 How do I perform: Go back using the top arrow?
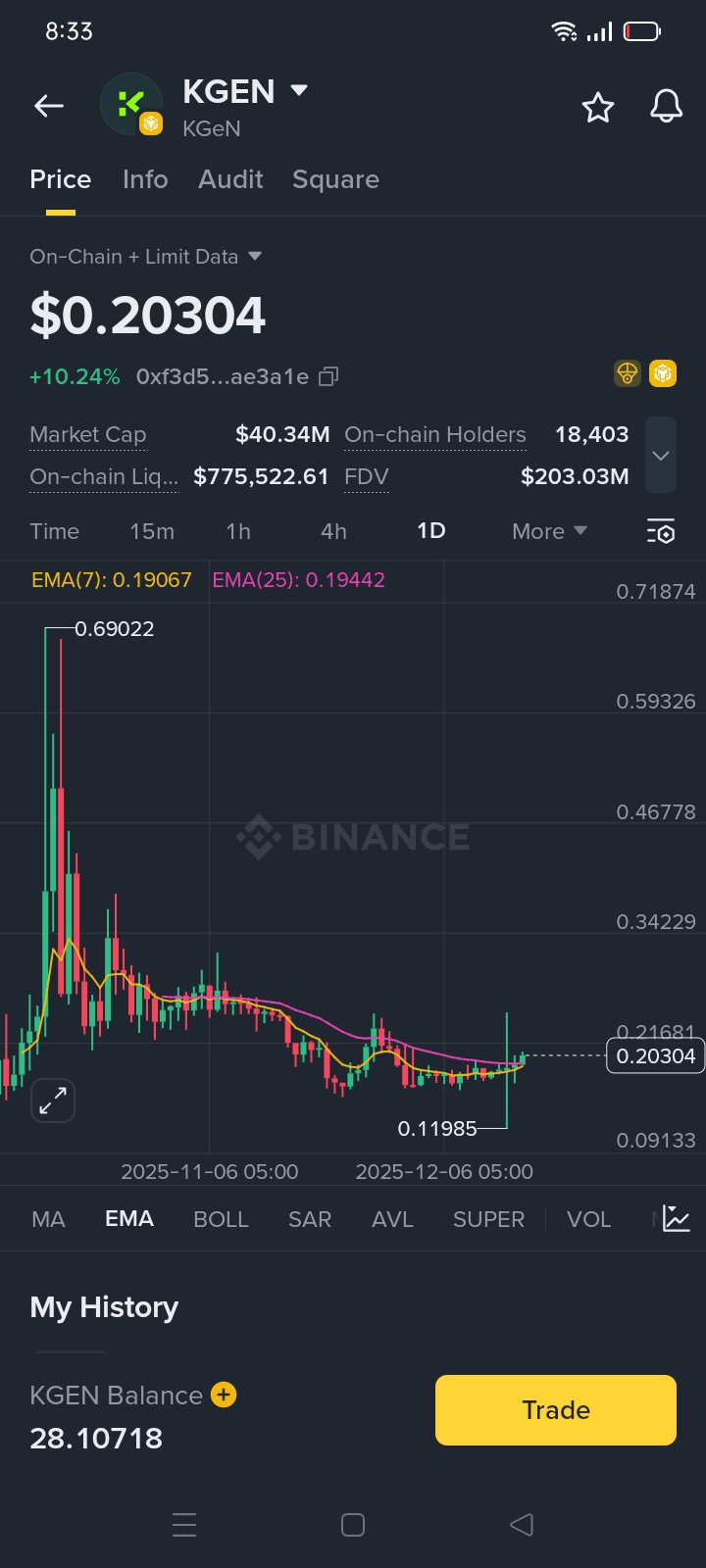point(49,106)
